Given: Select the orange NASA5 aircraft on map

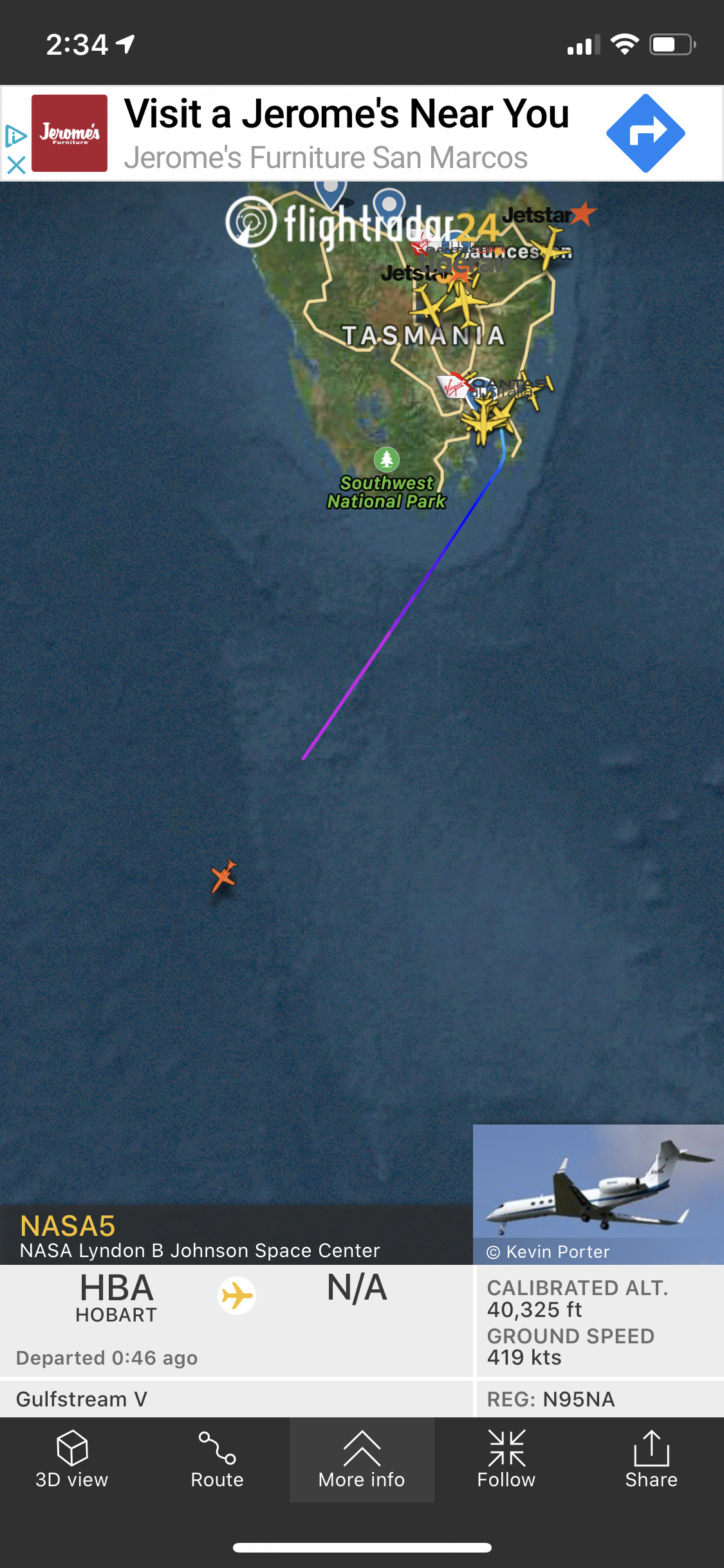Looking at the screenshot, I should click(224, 876).
